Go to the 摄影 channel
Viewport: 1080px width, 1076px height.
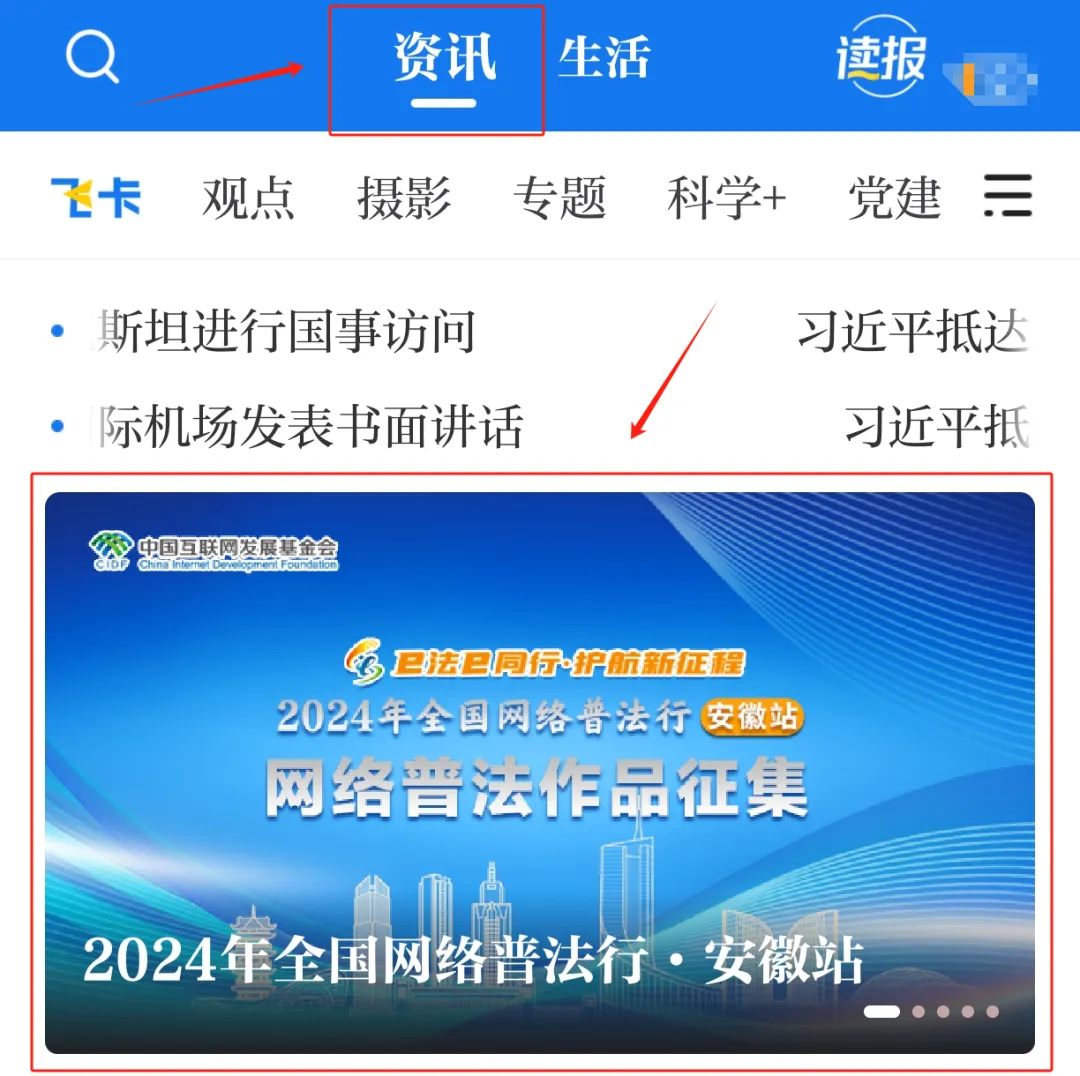coord(404,197)
